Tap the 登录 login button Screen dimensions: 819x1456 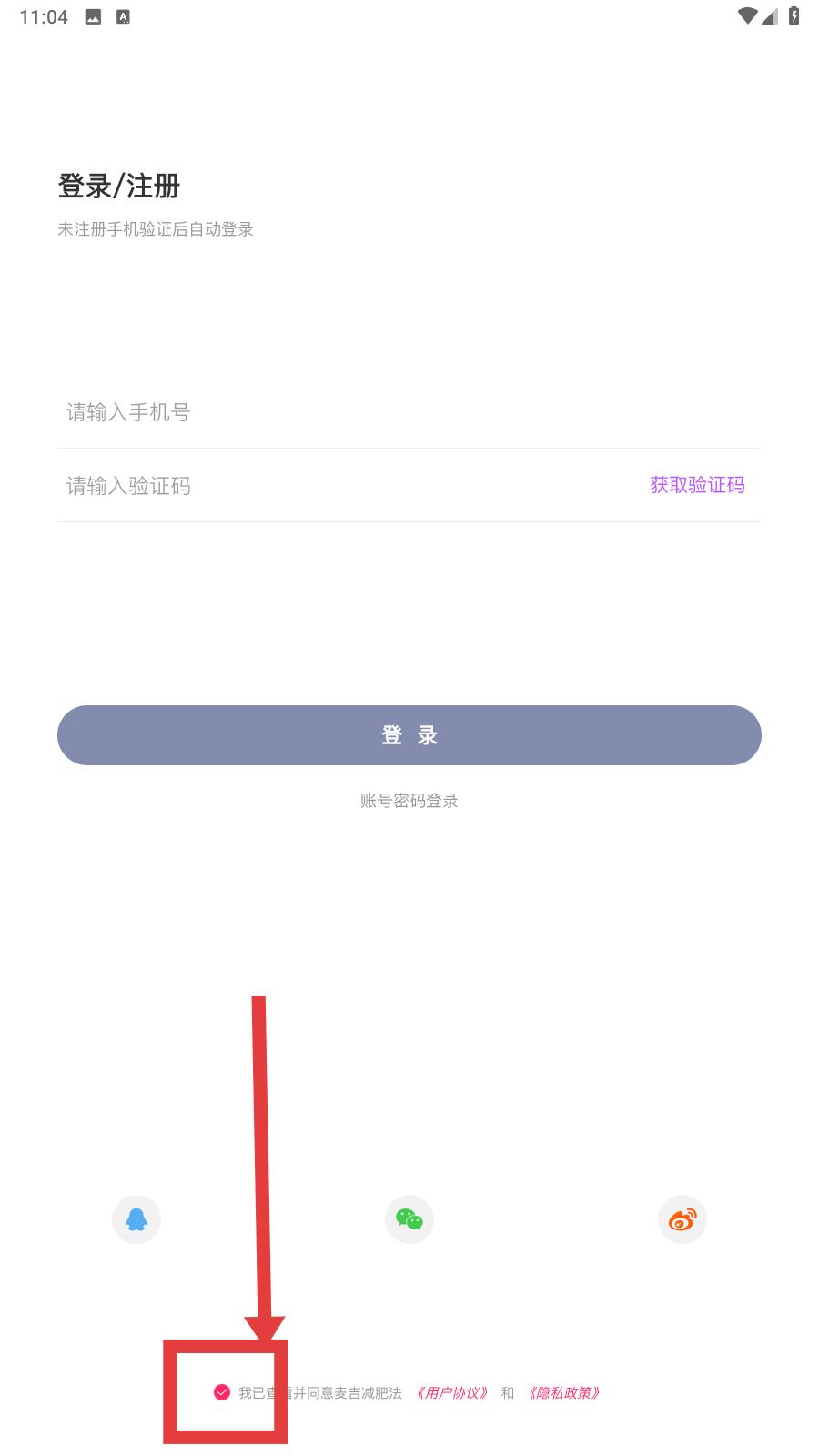[409, 735]
